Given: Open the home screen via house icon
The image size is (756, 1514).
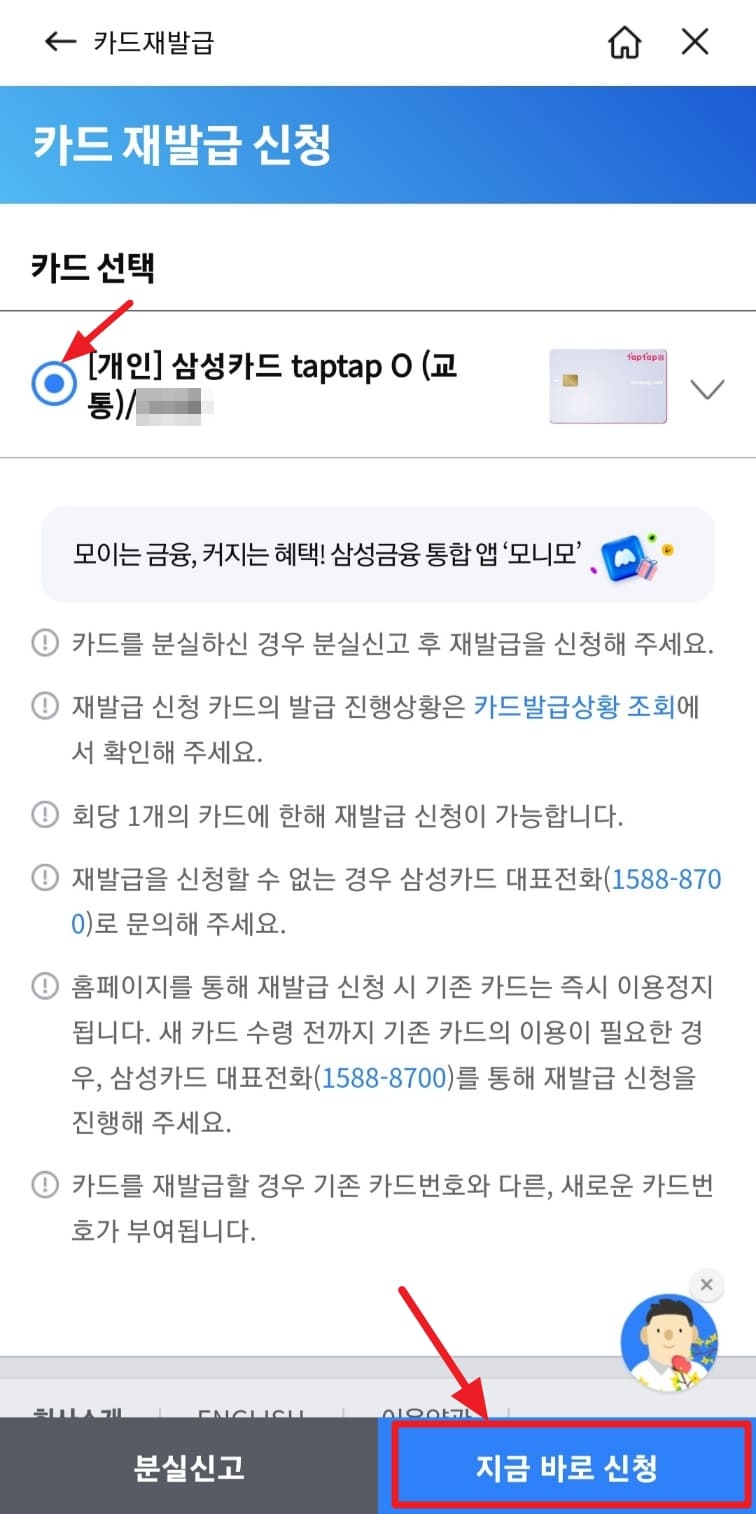Looking at the screenshot, I should [x=624, y=42].
